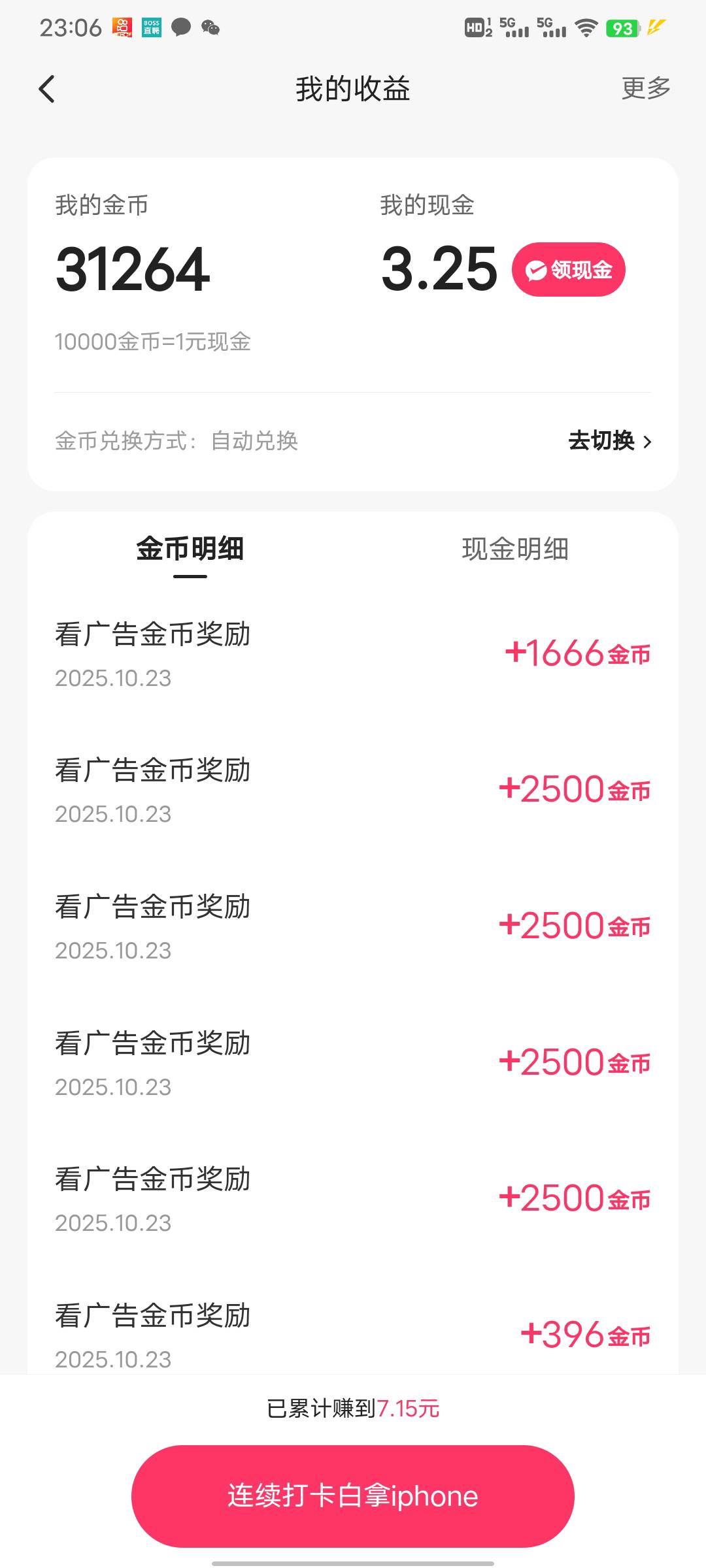Open 去切换 to change exchange method
Viewport: 706px width, 1568px height.
coord(609,441)
